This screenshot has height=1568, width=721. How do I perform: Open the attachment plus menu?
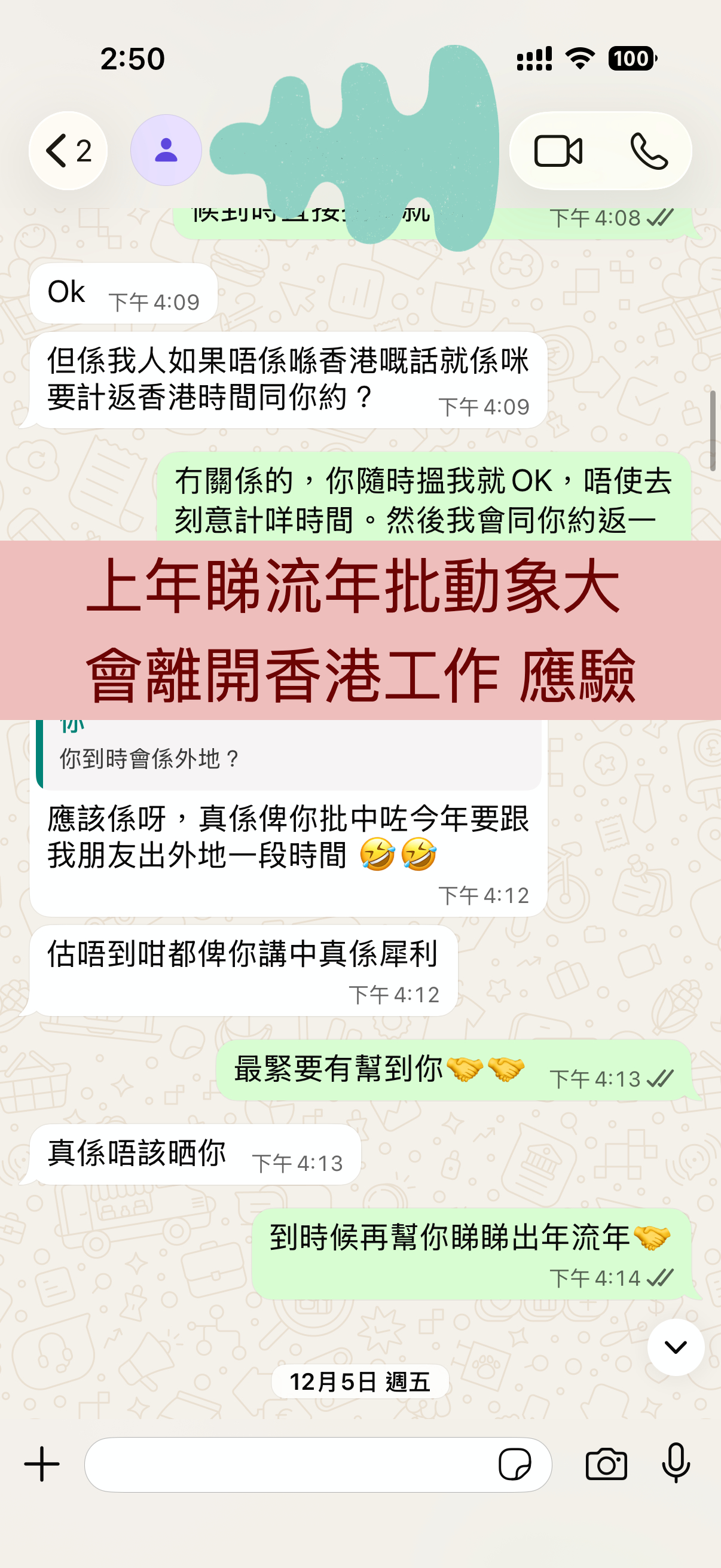coord(42,1464)
